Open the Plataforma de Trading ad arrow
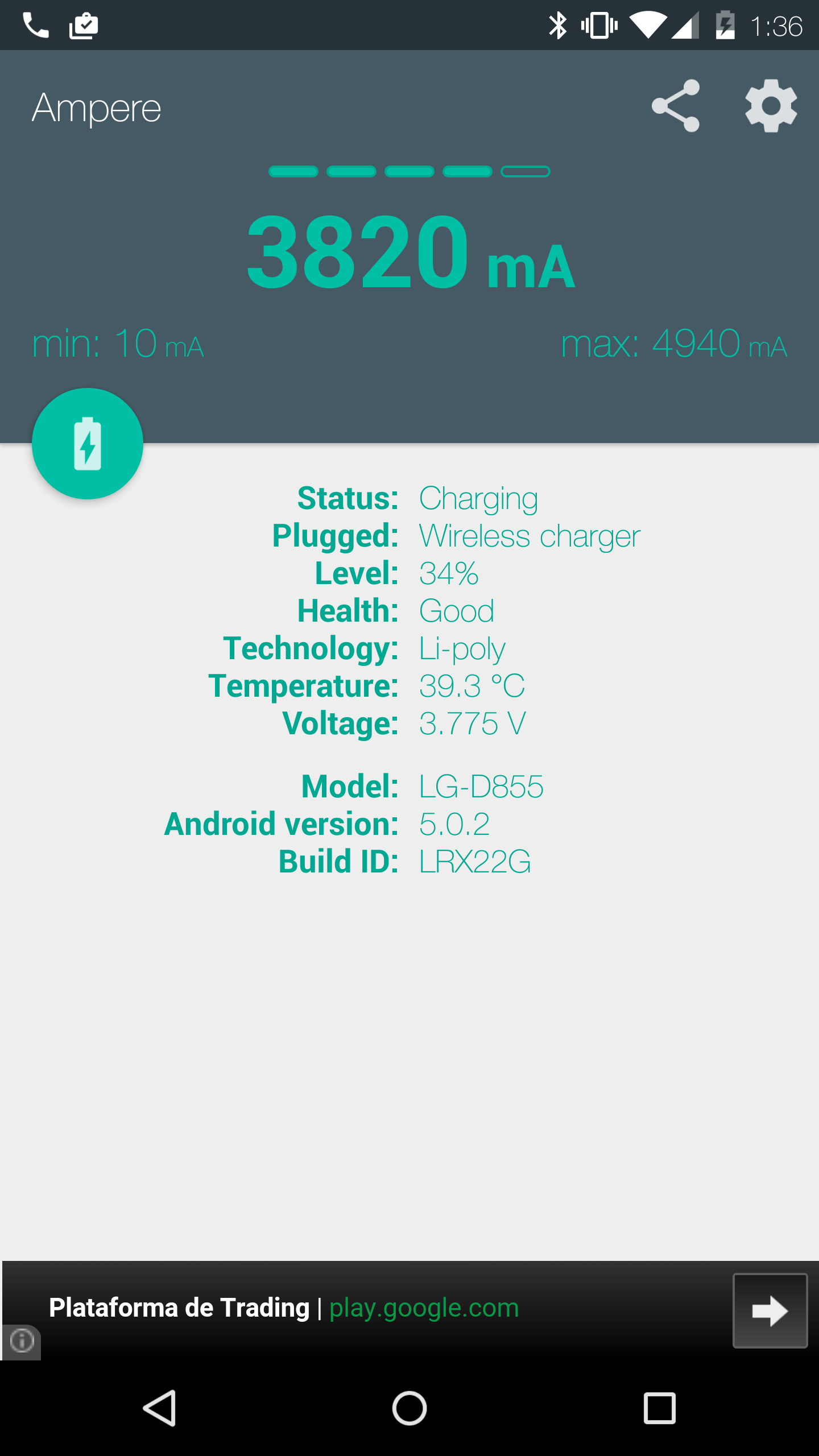819x1456 pixels. pos(770,1310)
